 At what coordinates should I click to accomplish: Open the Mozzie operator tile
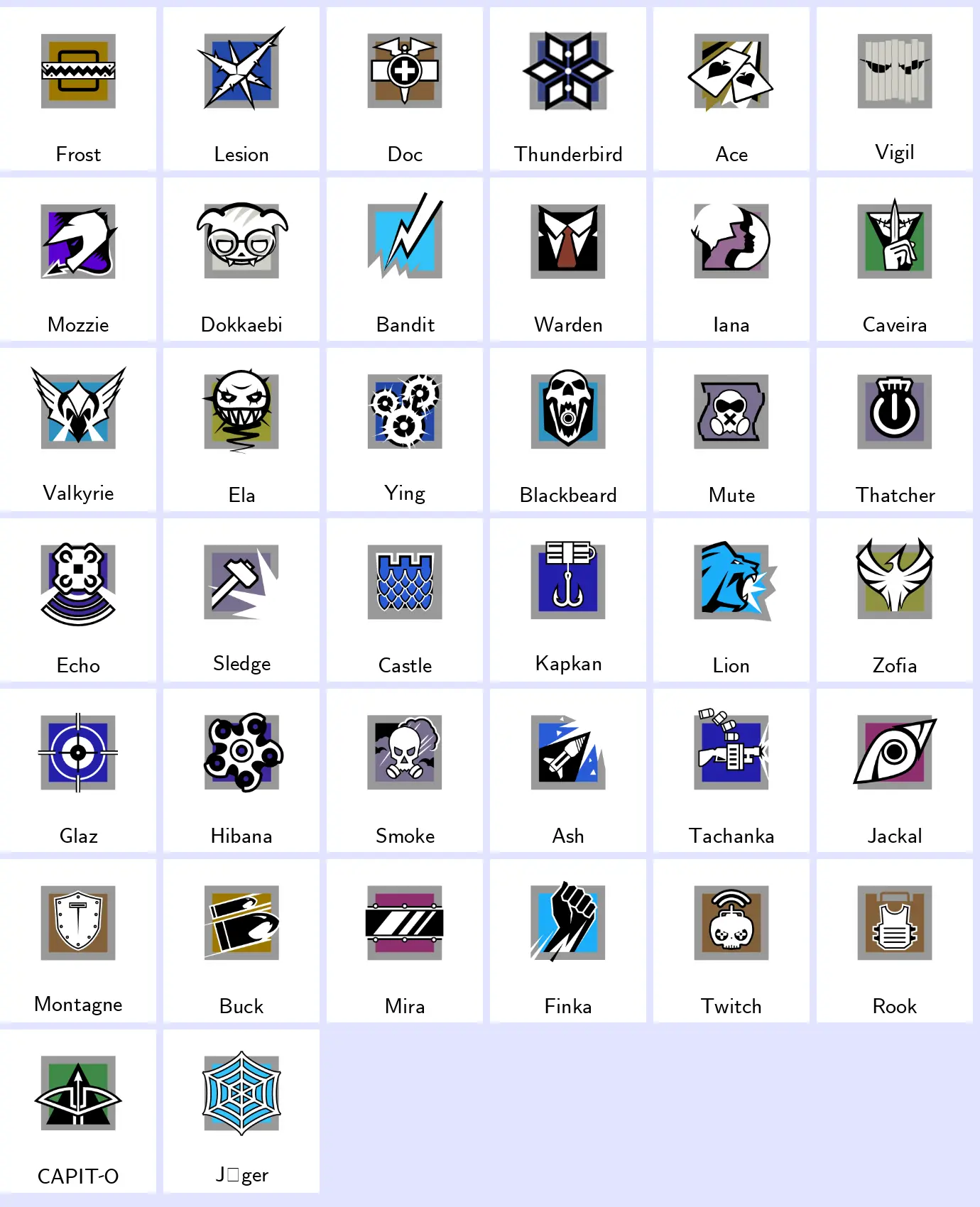[78, 259]
